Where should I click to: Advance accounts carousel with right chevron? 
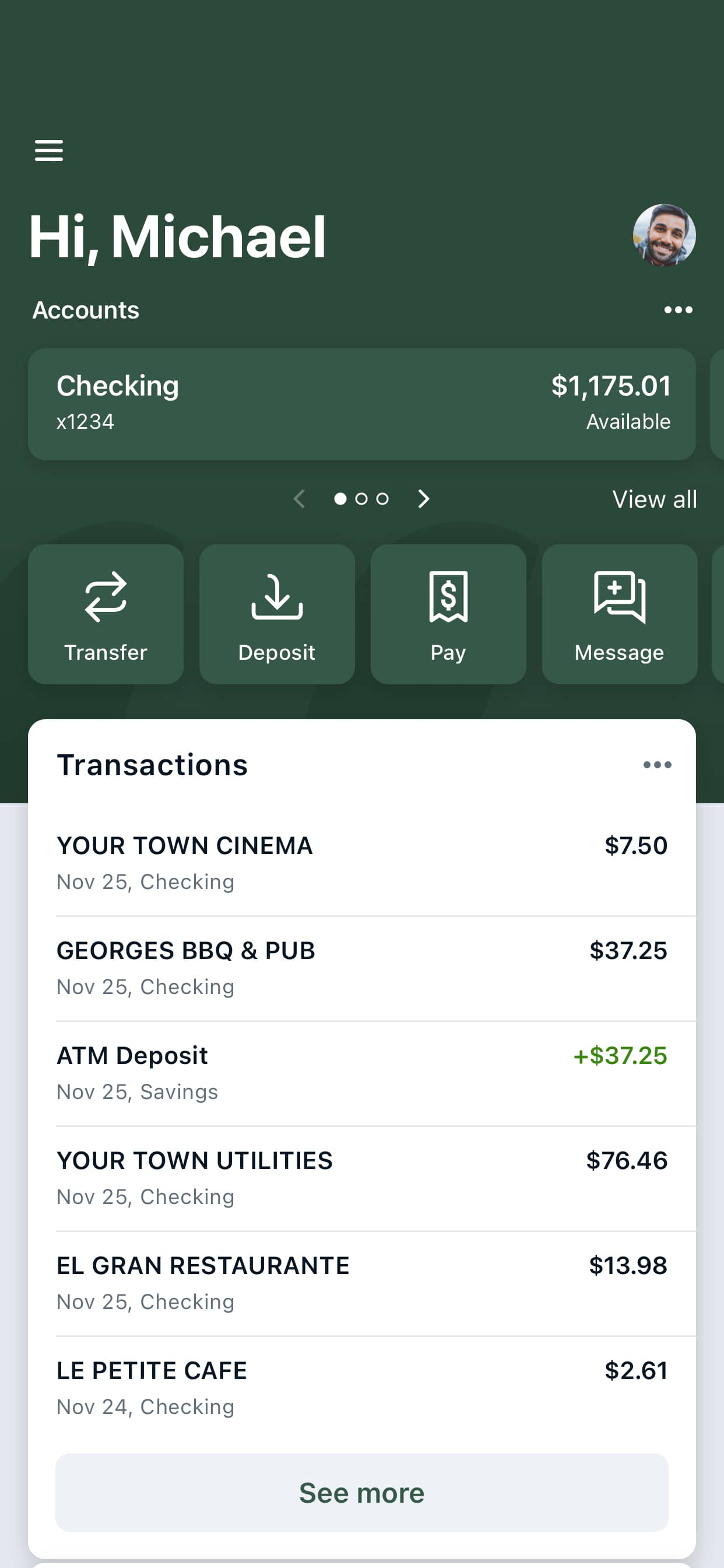point(423,499)
